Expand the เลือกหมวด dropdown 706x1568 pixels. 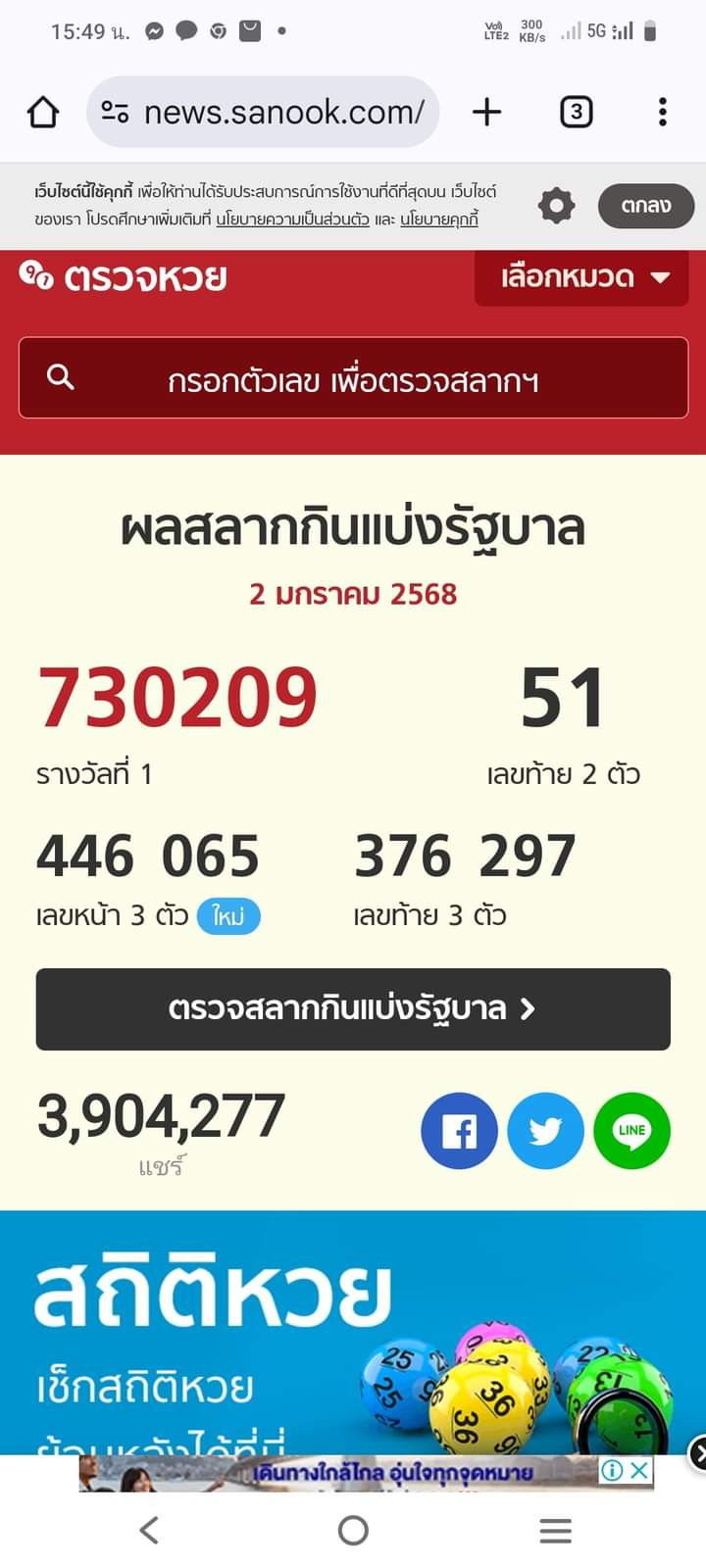coord(584,277)
